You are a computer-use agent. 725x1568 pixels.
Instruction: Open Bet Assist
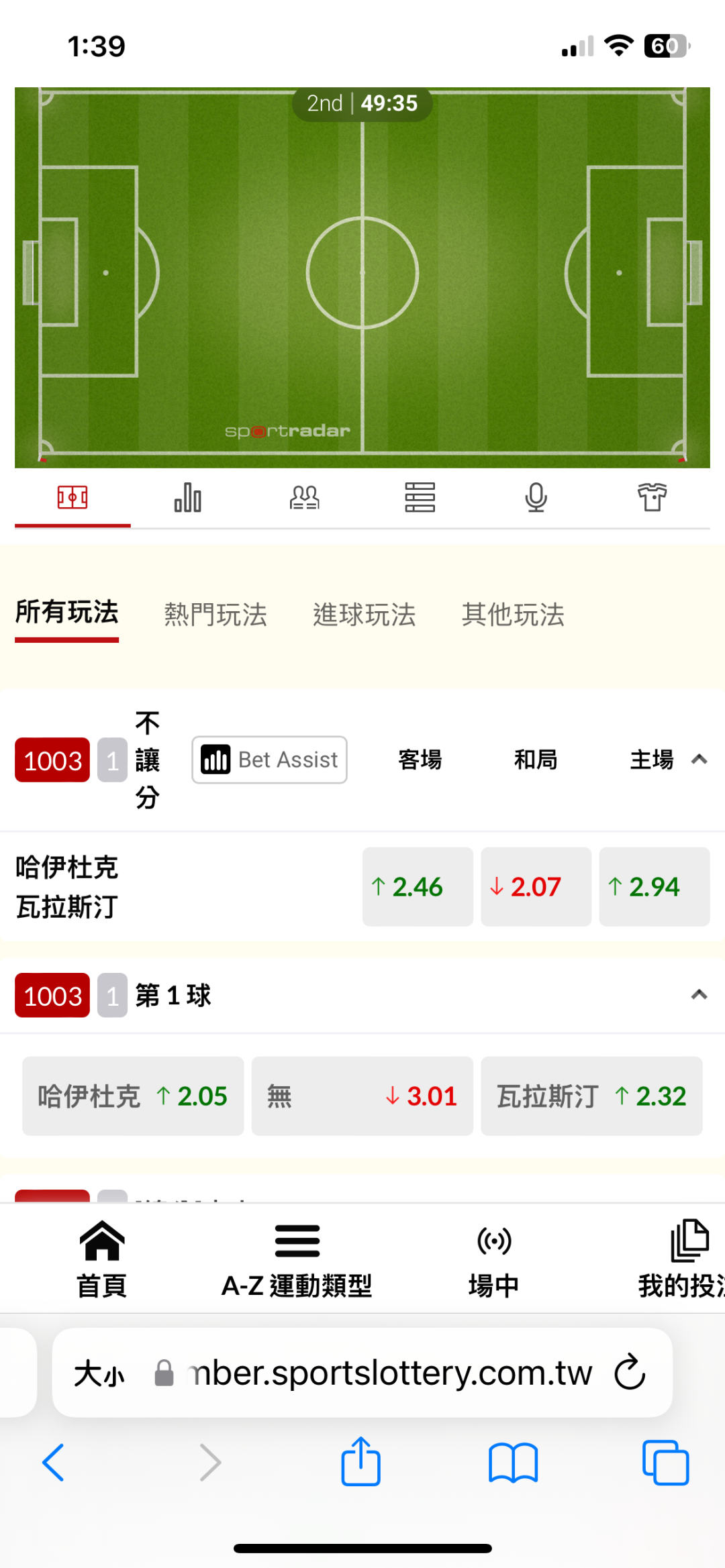(x=269, y=760)
